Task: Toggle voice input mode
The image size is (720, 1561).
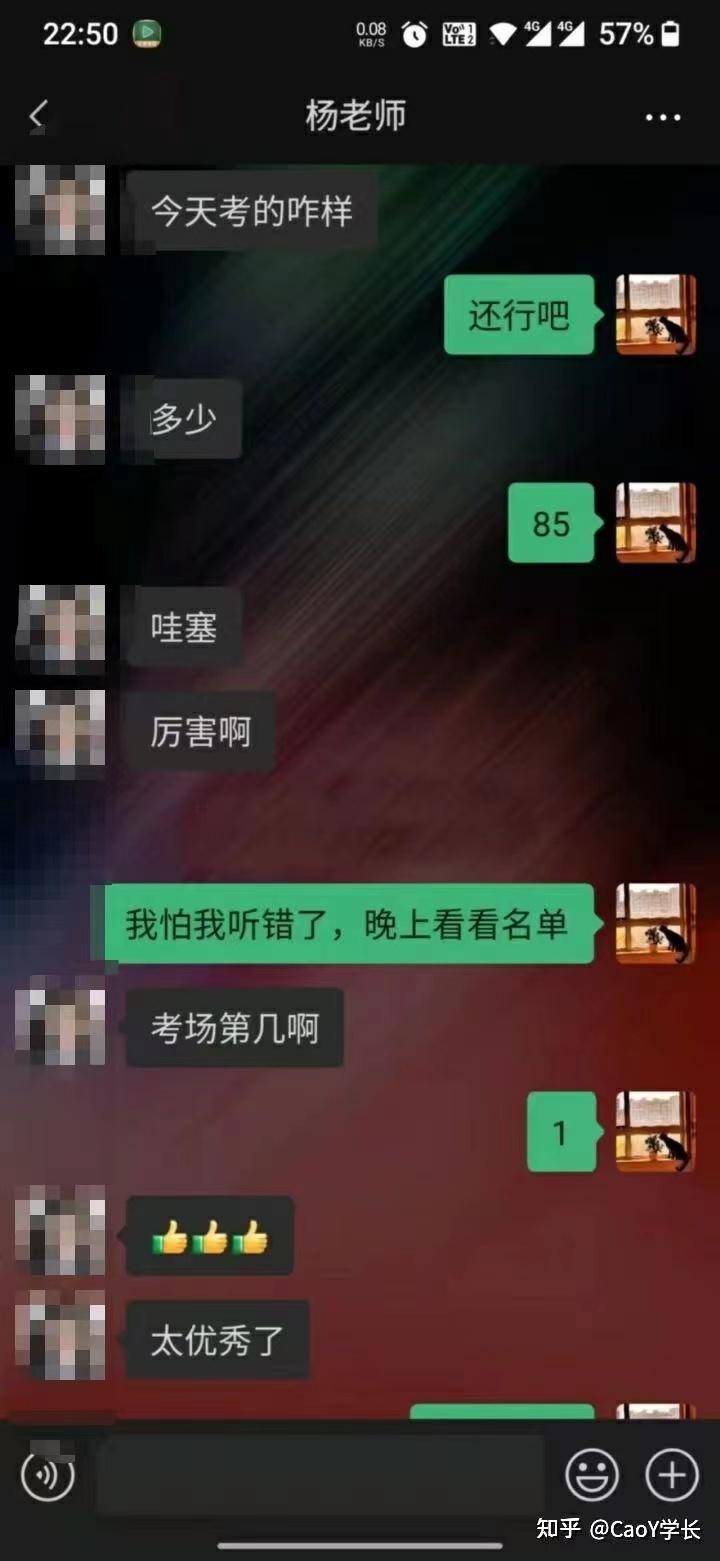Action: click(x=47, y=1474)
